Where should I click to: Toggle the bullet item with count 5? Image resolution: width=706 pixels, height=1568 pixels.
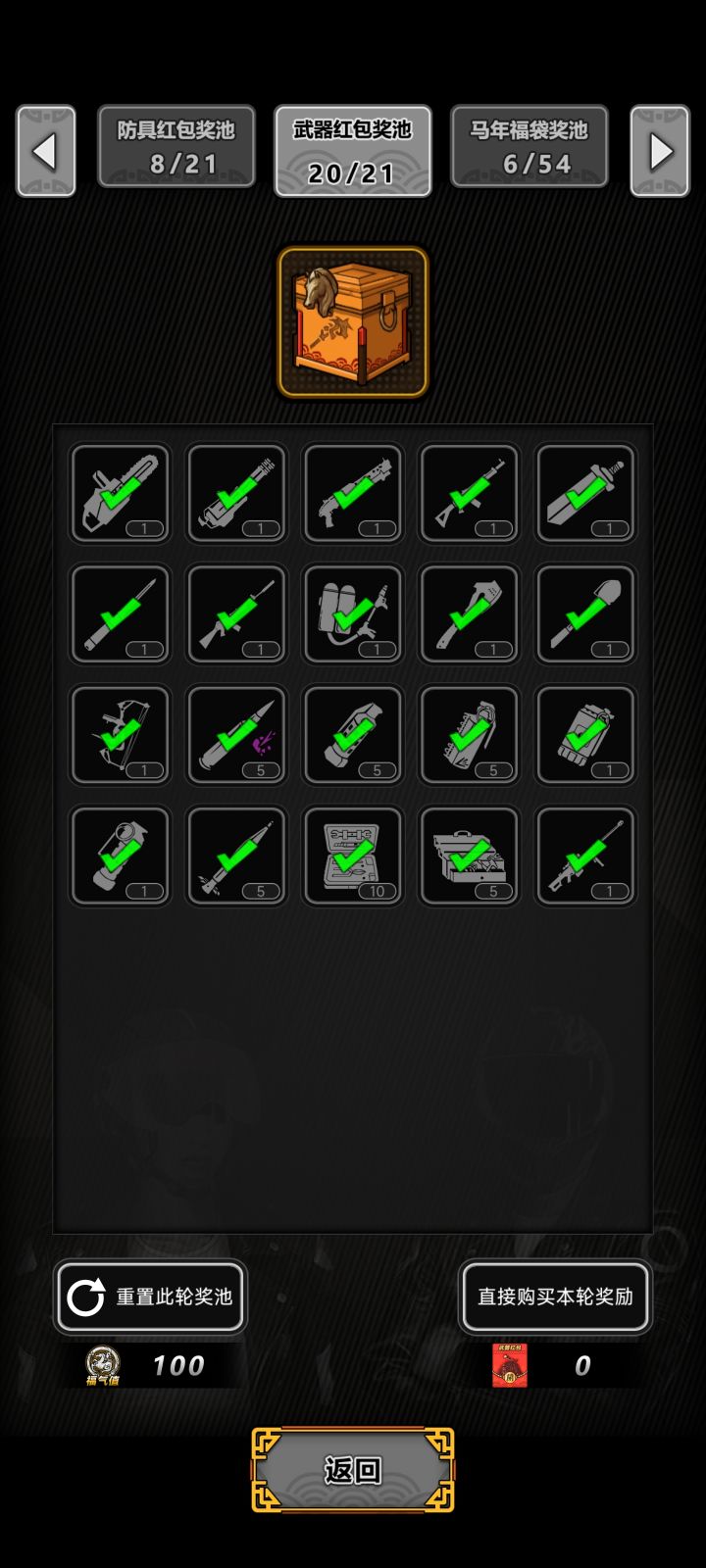coord(235,735)
